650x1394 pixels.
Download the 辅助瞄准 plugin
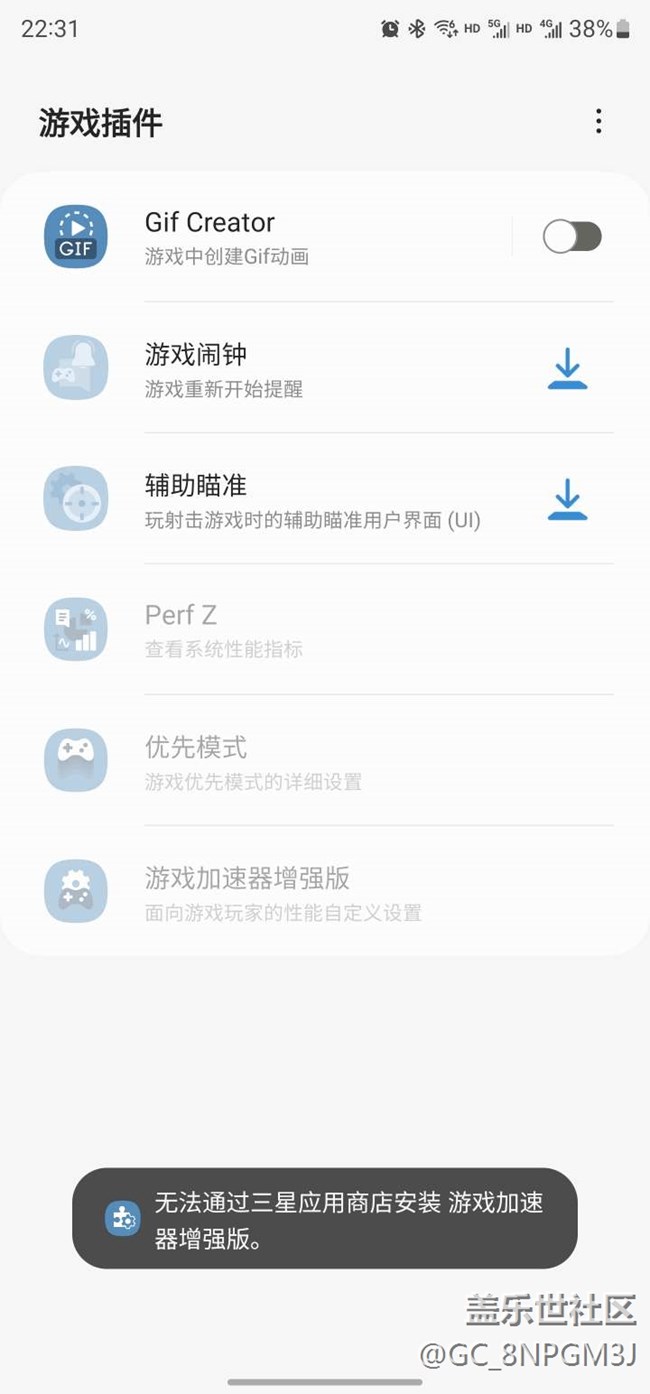click(x=567, y=499)
